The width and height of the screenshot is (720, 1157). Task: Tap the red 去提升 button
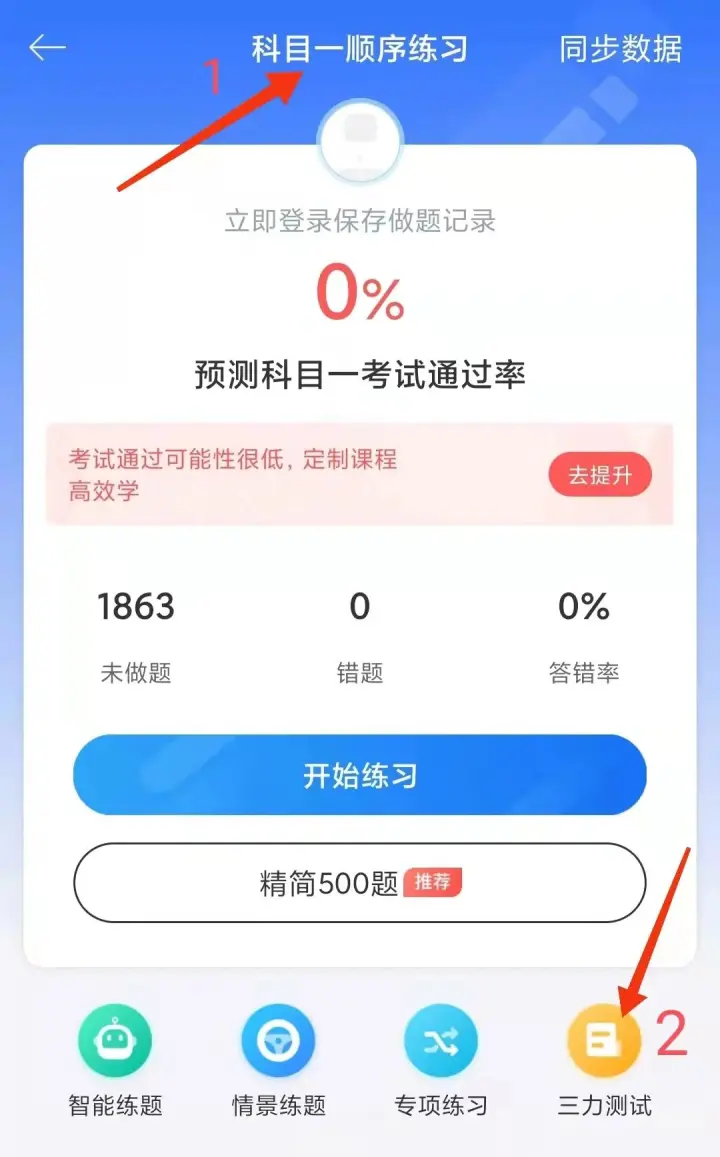coord(600,474)
